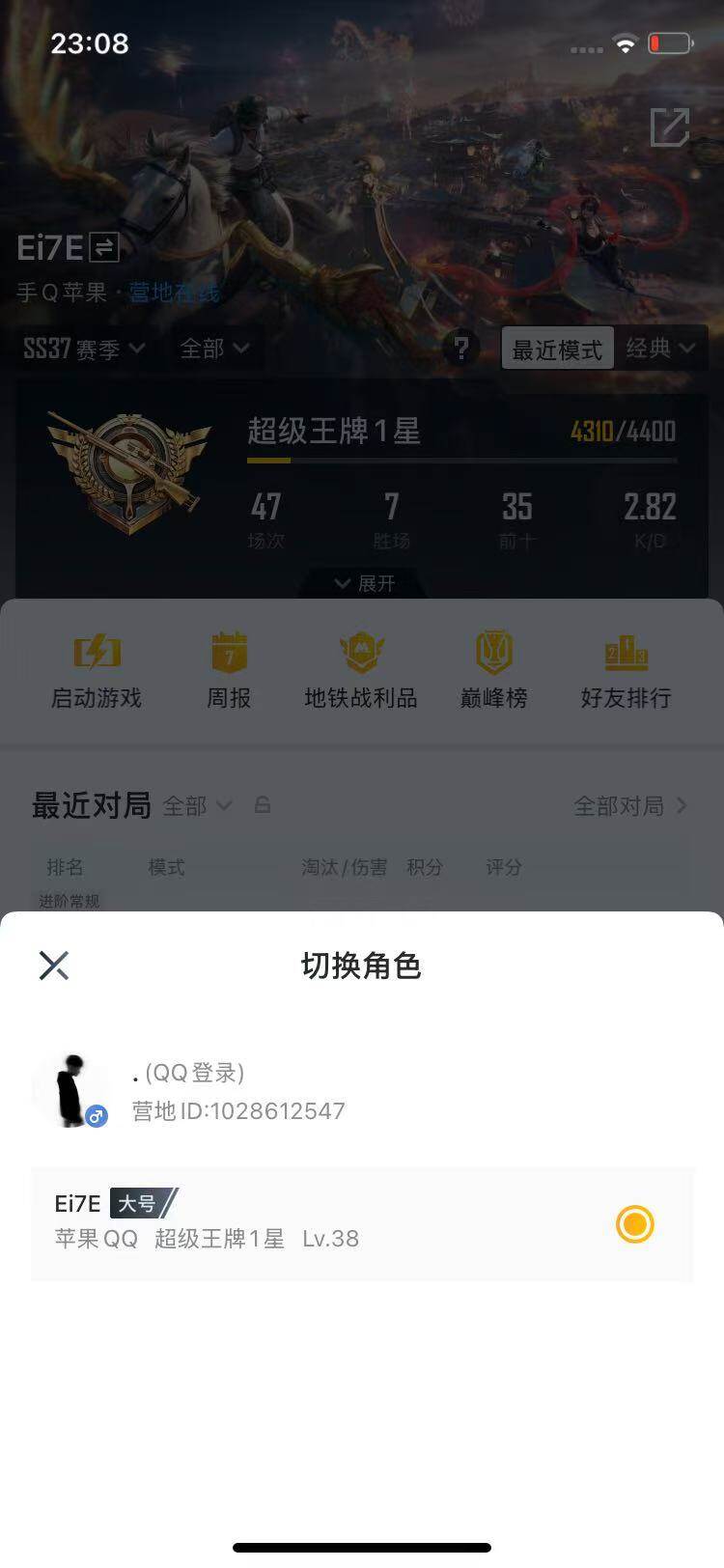This screenshot has width=724, height=1568.
Task: Tap the help question mark icon
Action: click(x=461, y=348)
